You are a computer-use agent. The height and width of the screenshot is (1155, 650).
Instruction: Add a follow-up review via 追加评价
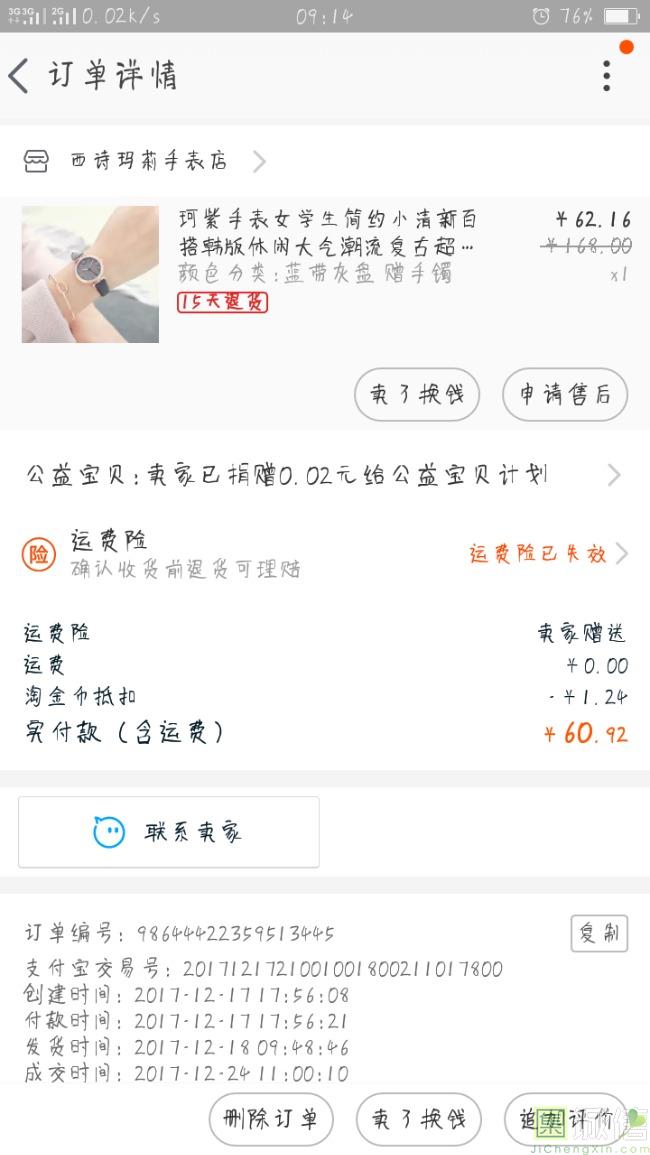tap(566, 1119)
